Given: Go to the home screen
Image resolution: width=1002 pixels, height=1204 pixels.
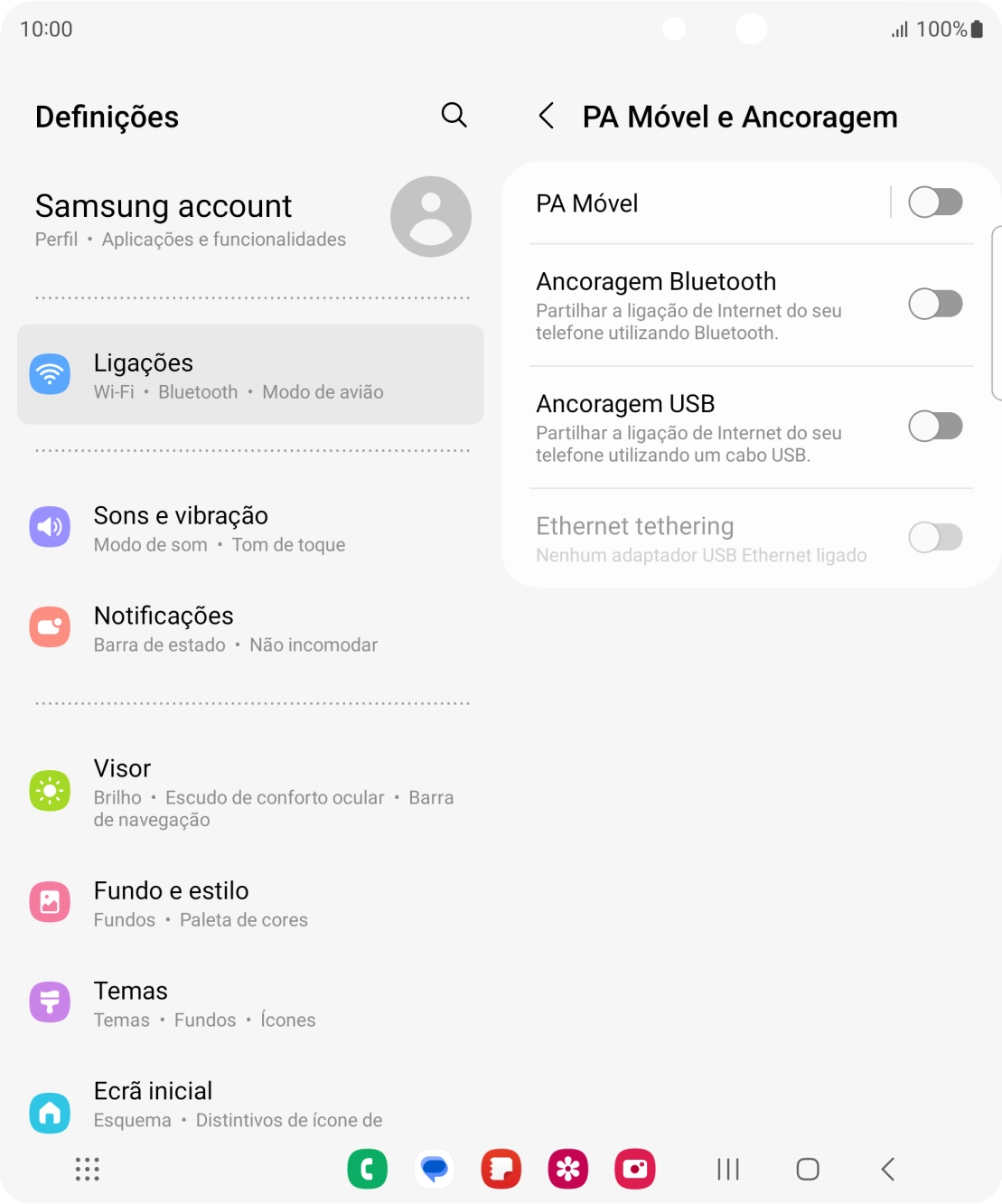Looking at the screenshot, I should [808, 1170].
